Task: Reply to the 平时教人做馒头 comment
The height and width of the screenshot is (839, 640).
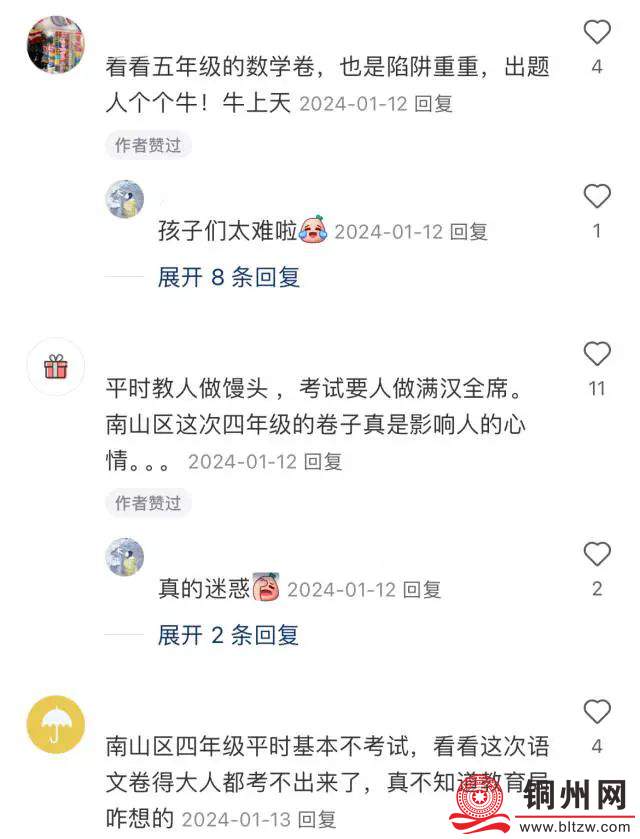Action: coord(323,461)
